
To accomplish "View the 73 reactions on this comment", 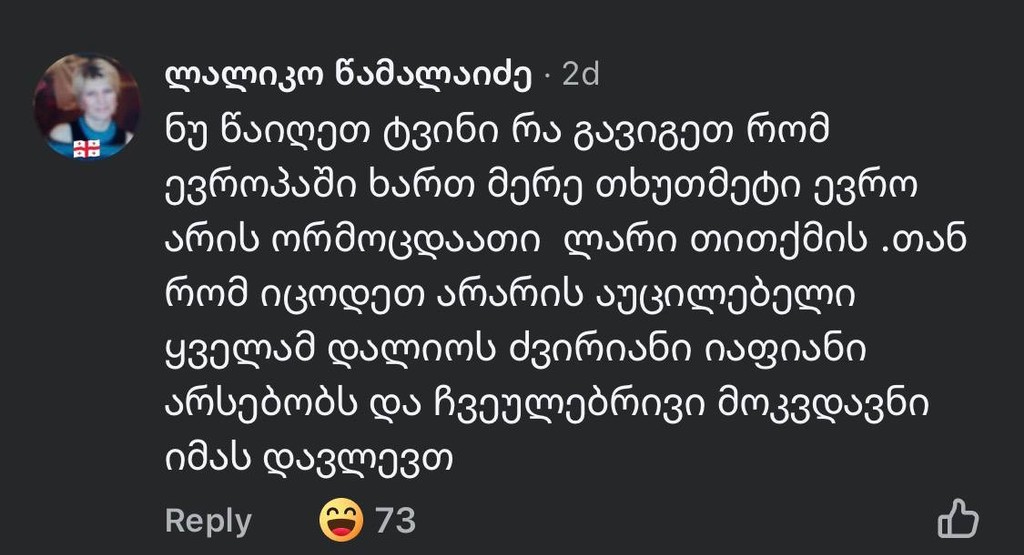I will tap(367, 521).
